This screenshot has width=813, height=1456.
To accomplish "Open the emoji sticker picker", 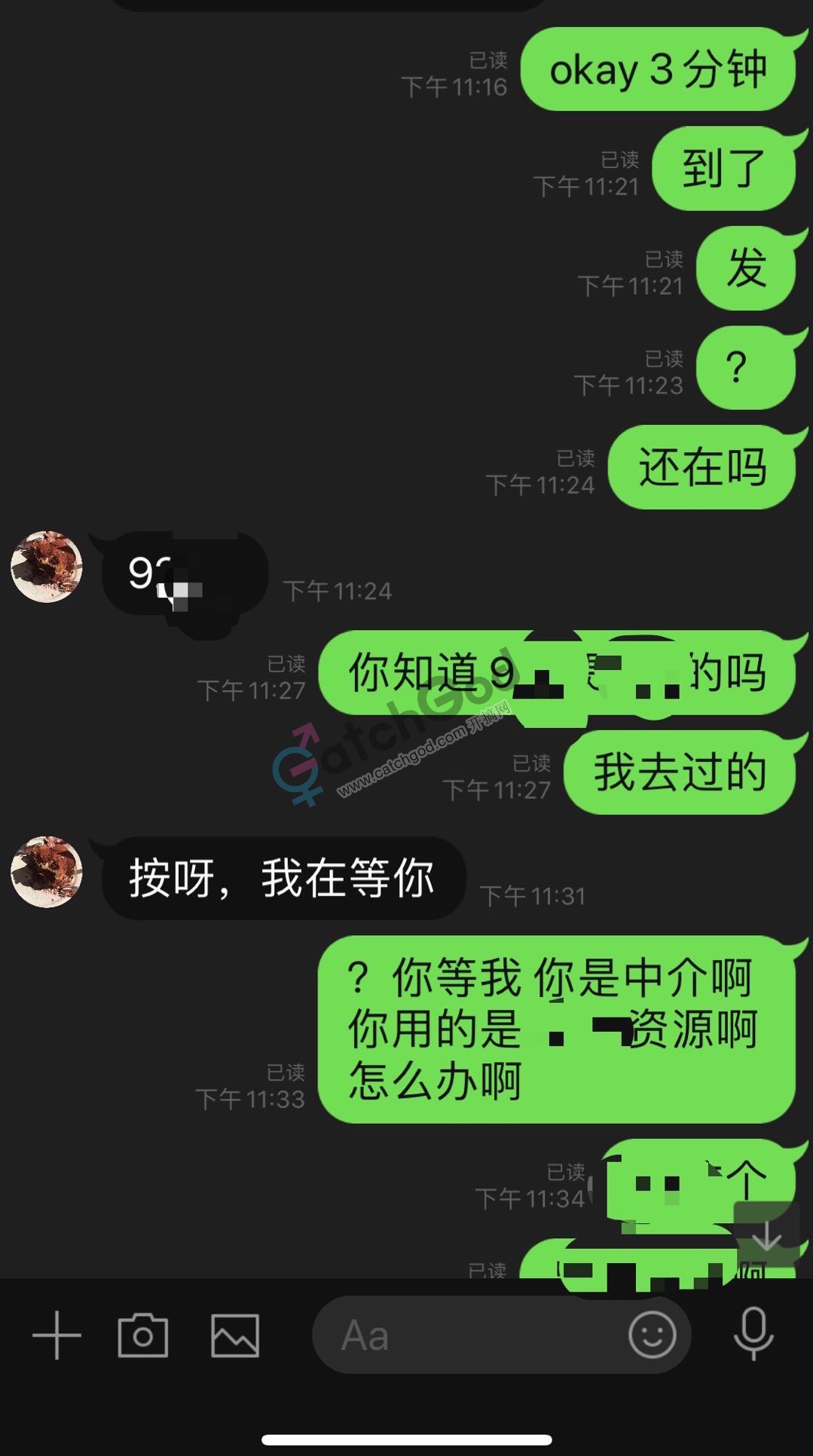I will click(x=652, y=1335).
